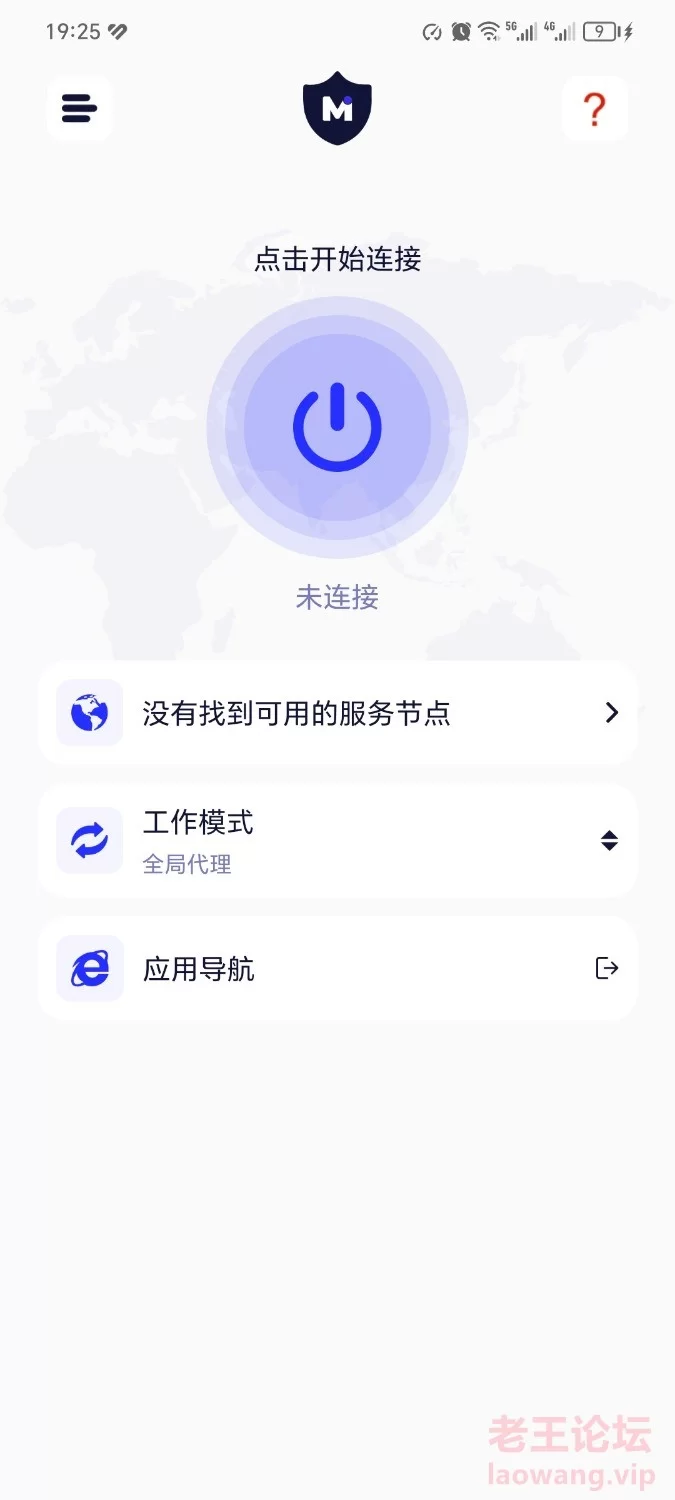Tap the power button to connect
This screenshot has height=1500, width=675.
337,427
